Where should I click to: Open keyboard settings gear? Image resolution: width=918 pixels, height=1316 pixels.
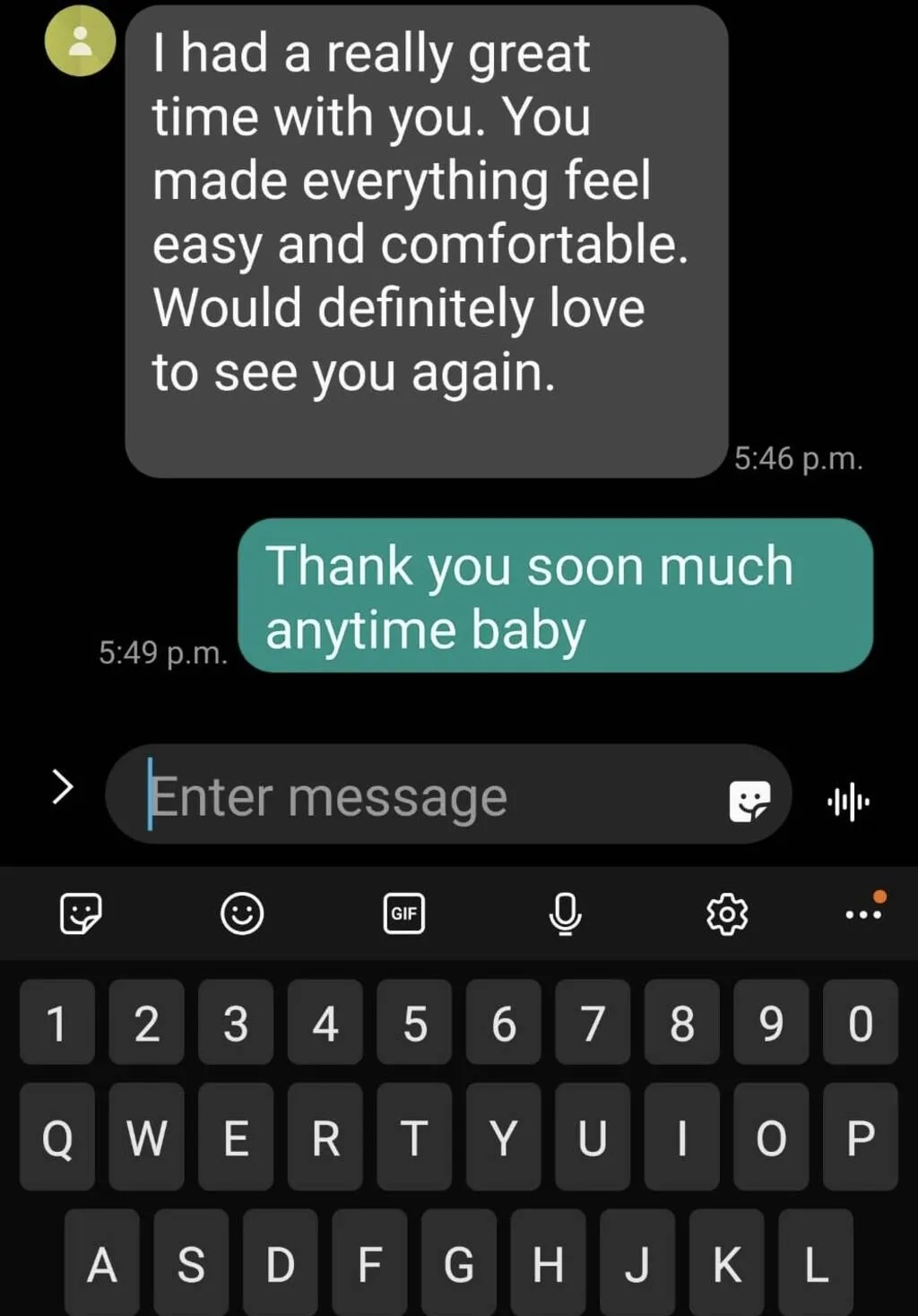tap(726, 913)
